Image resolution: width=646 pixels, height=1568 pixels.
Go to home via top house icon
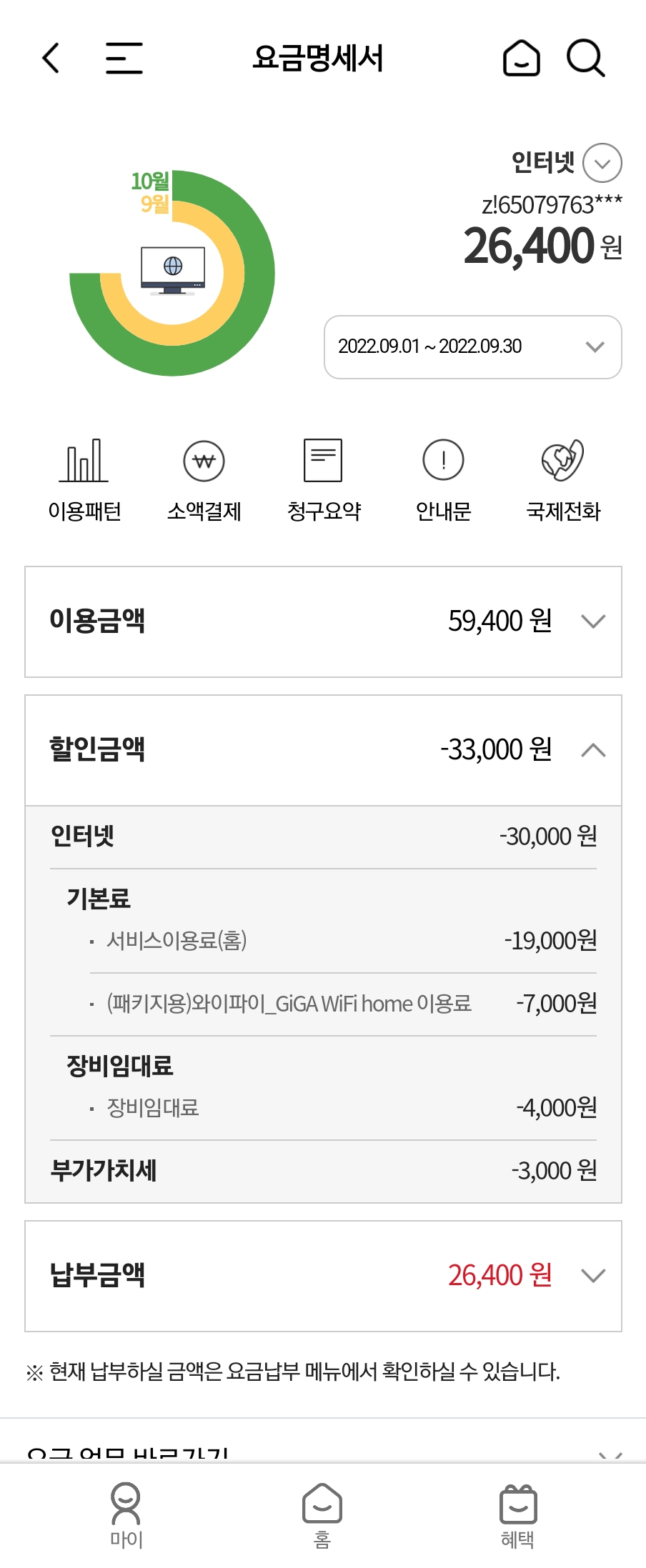click(x=521, y=58)
